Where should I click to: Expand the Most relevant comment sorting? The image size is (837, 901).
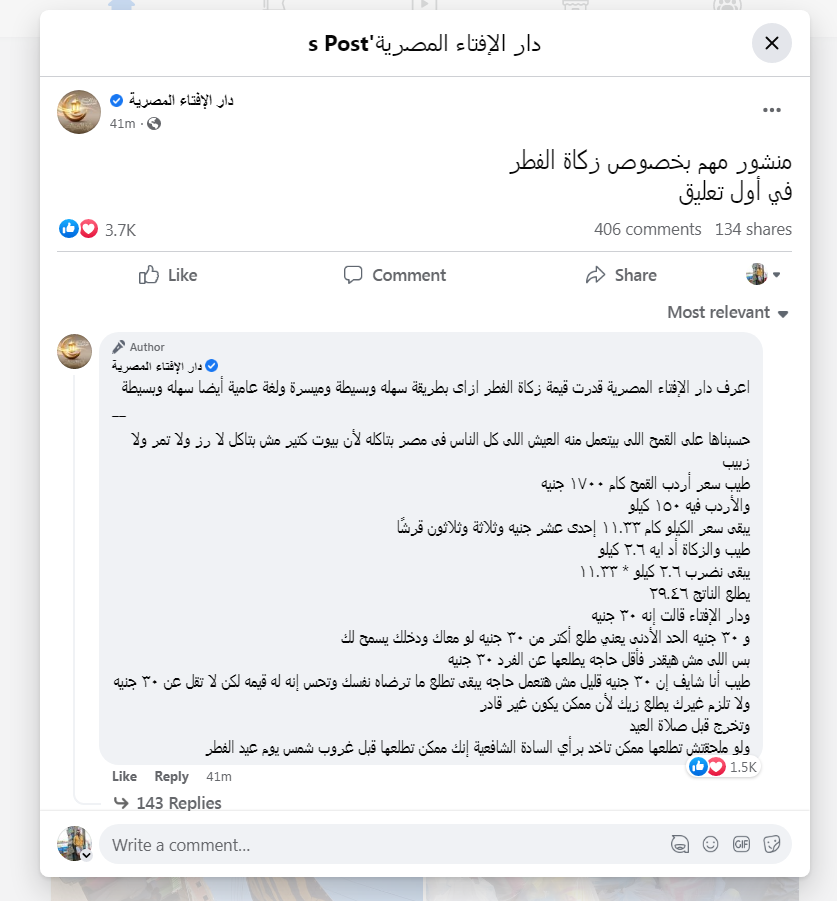point(727,312)
